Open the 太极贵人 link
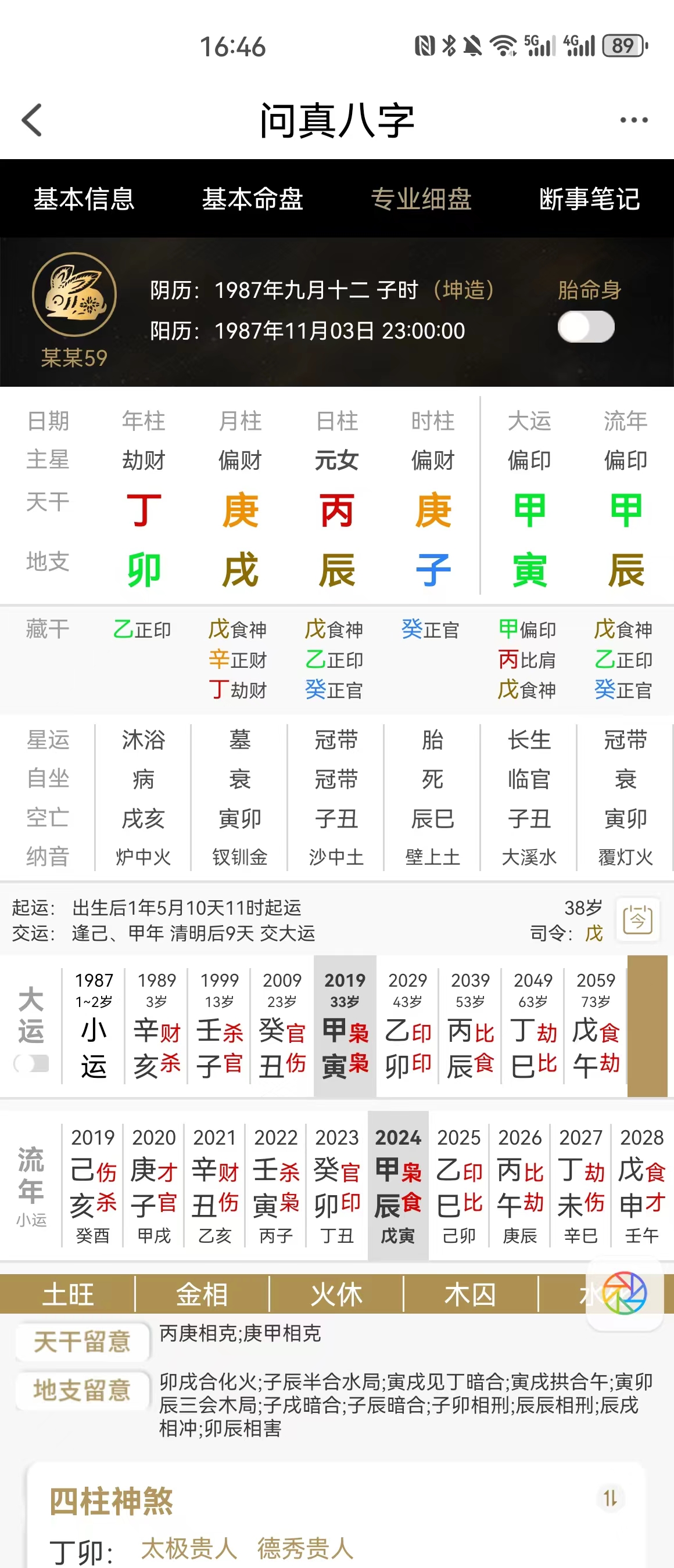 point(189,1548)
